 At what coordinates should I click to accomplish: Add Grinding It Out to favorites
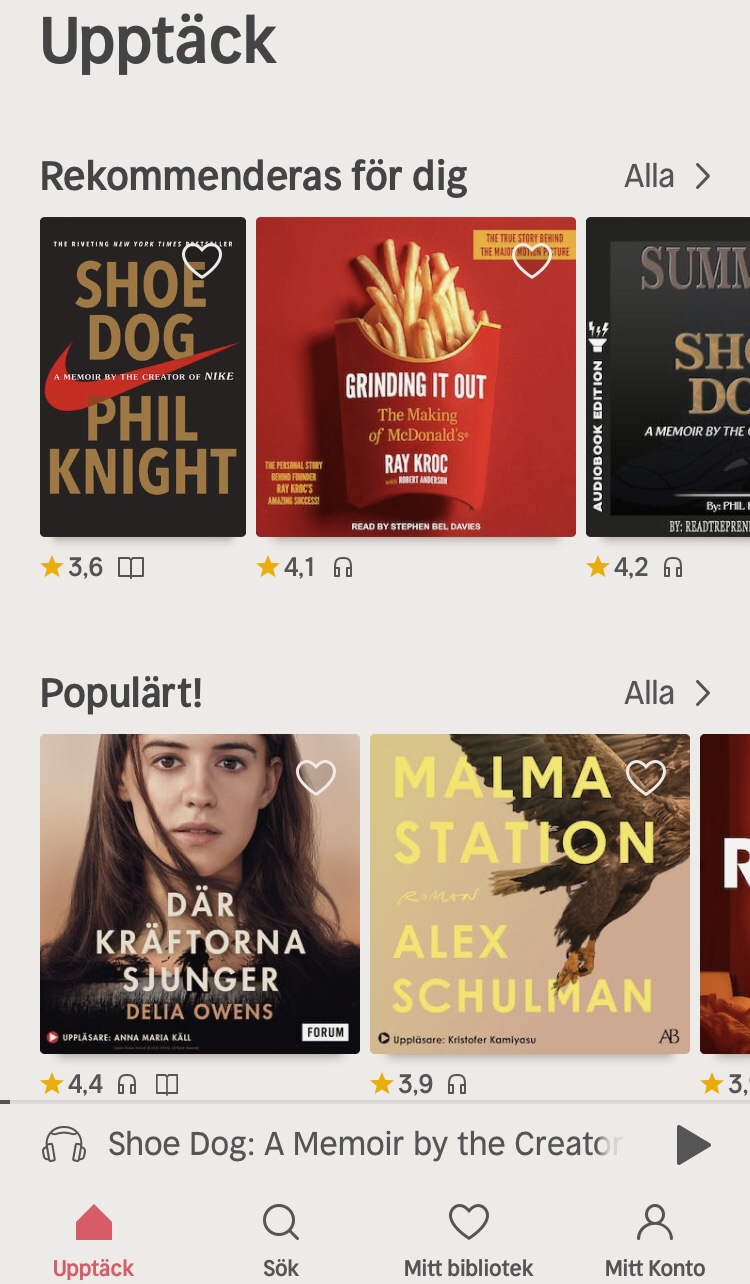click(x=531, y=261)
